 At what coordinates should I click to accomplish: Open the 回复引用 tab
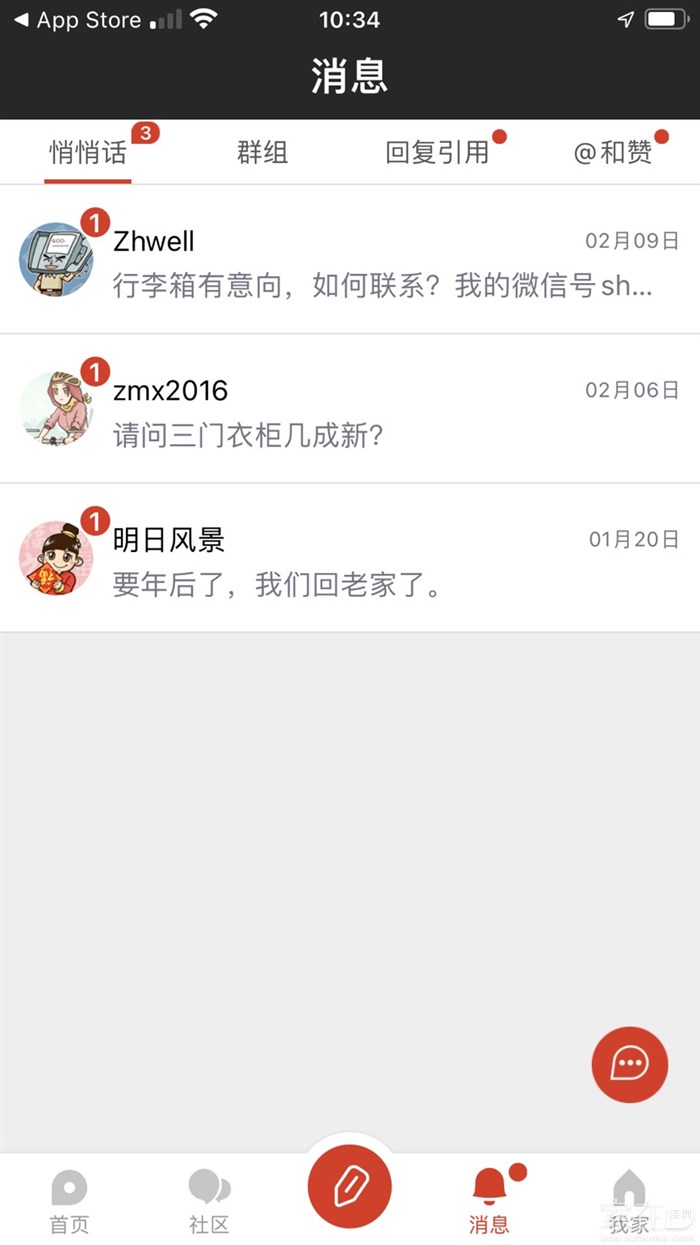pos(437,153)
